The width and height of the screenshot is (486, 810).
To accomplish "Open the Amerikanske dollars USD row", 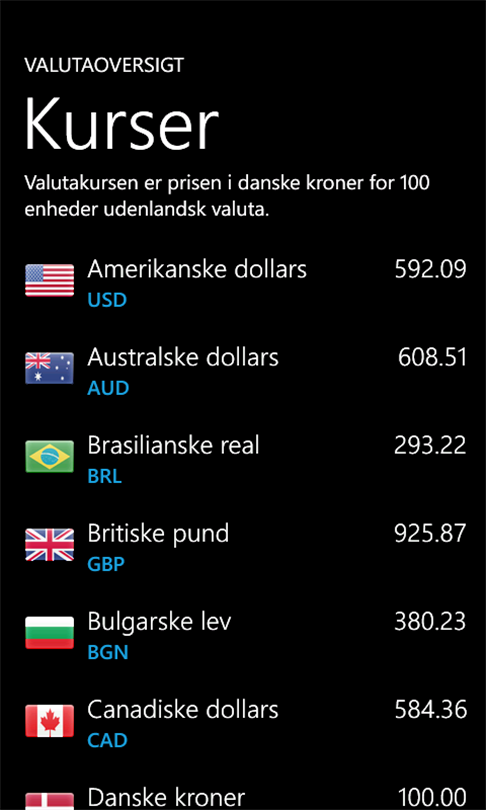I will 245,283.
